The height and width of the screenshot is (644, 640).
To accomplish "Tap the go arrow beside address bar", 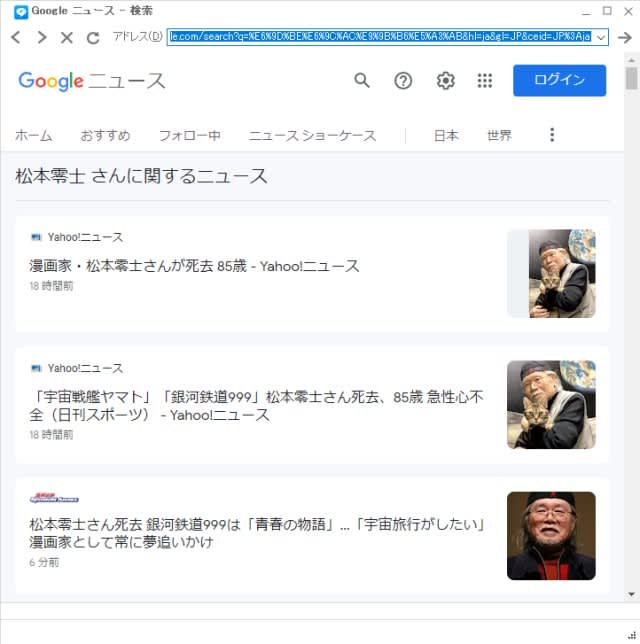I will [x=625, y=37].
